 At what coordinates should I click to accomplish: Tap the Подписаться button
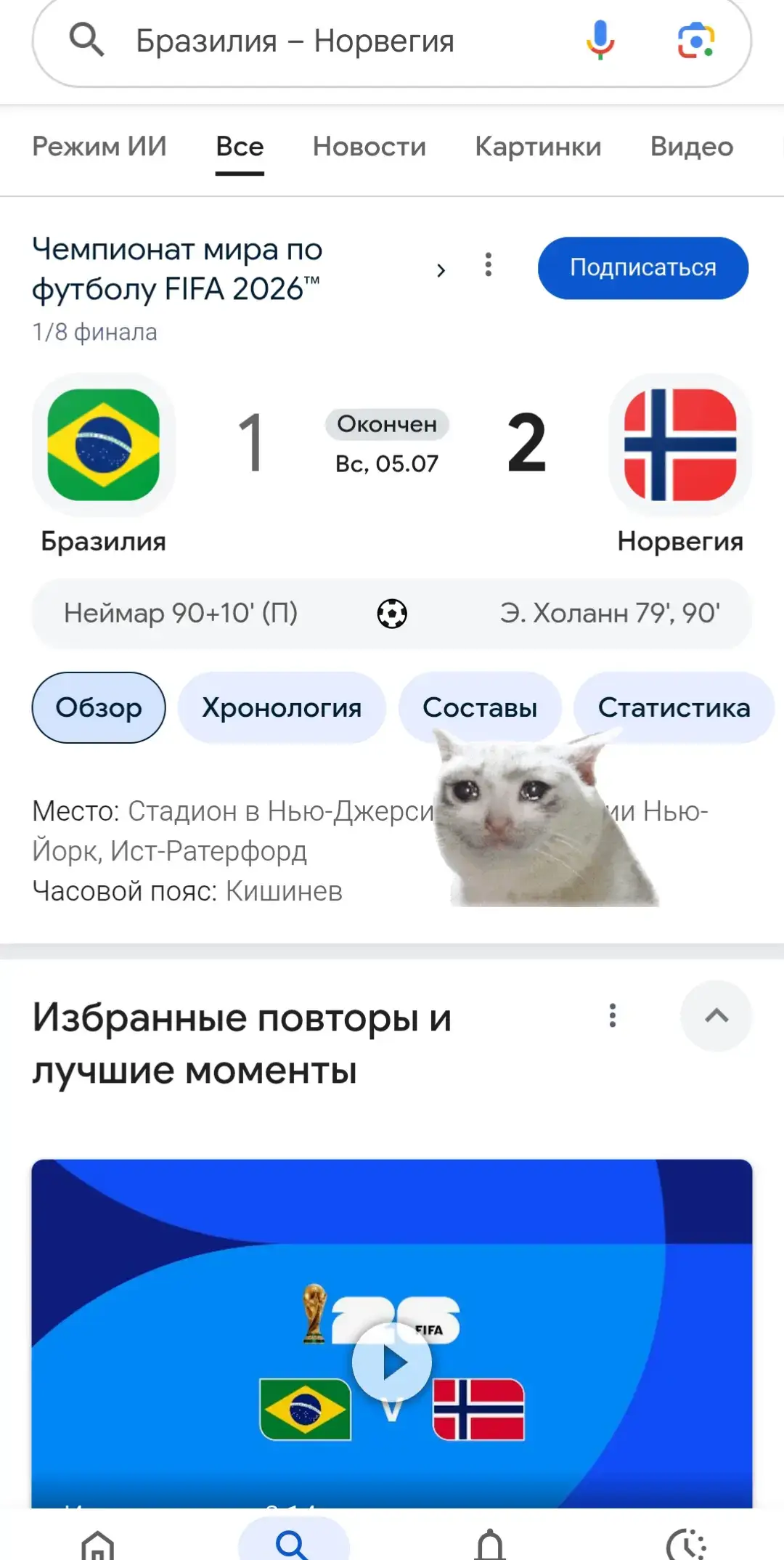pos(643,267)
